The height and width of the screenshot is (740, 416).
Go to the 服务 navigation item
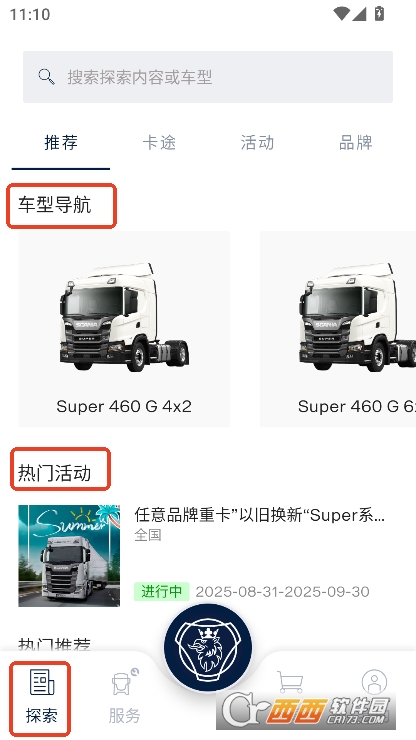point(125,697)
